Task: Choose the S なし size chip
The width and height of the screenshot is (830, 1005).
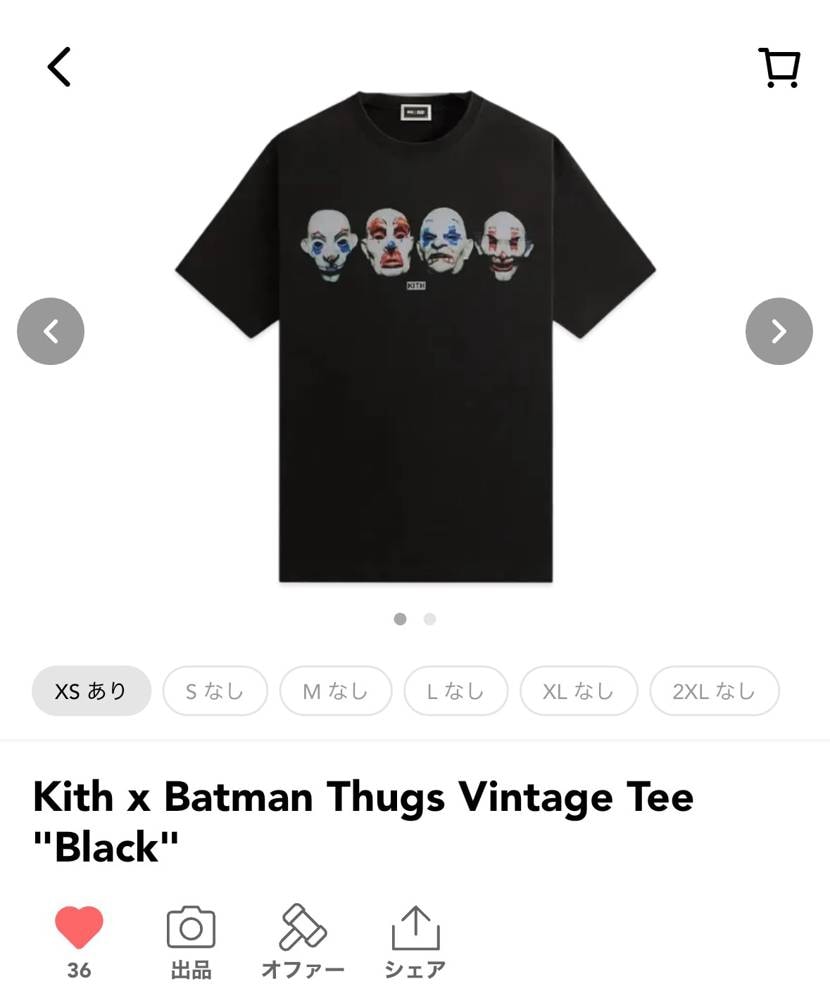Action: pos(215,691)
